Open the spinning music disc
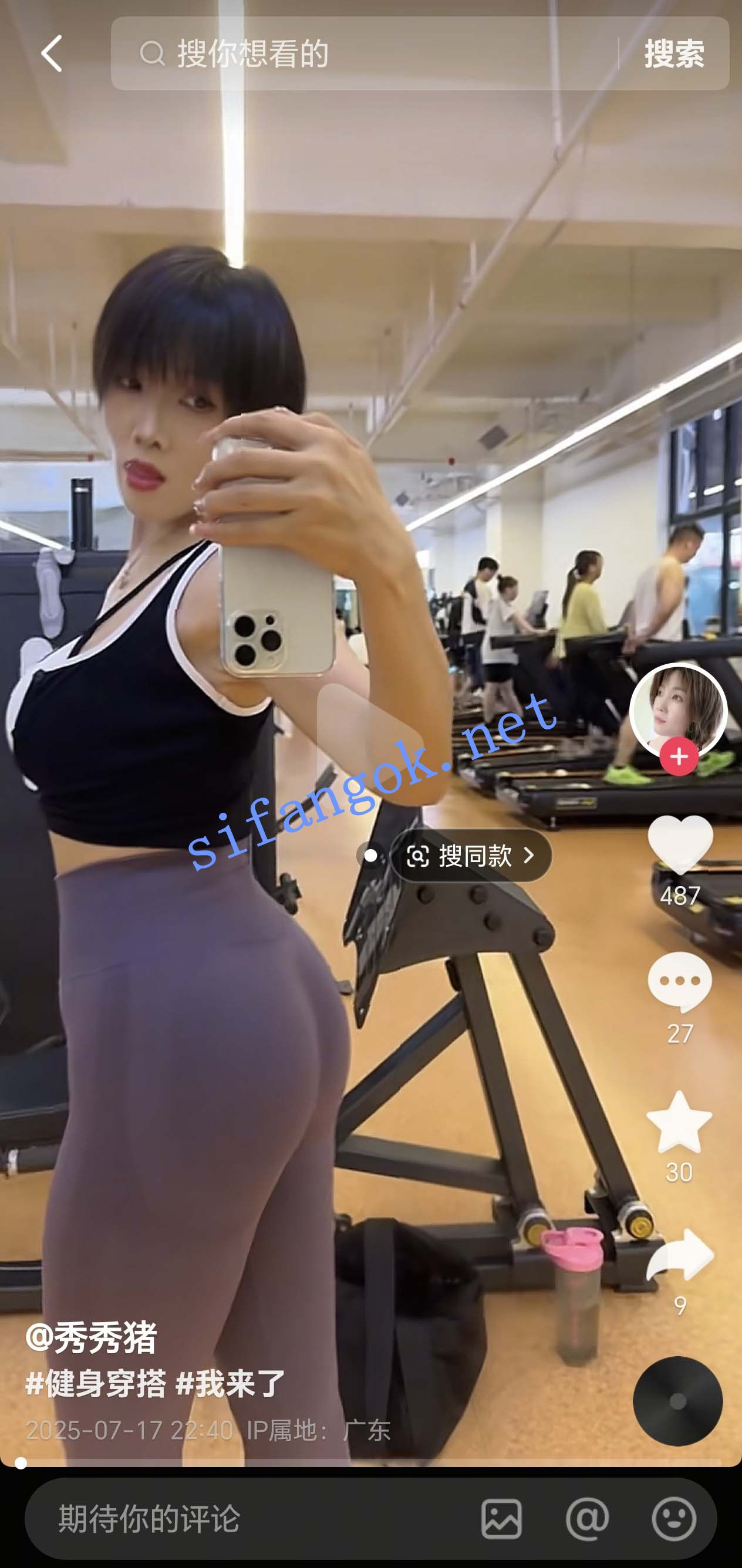The height and width of the screenshot is (1568, 742). pos(677,1401)
